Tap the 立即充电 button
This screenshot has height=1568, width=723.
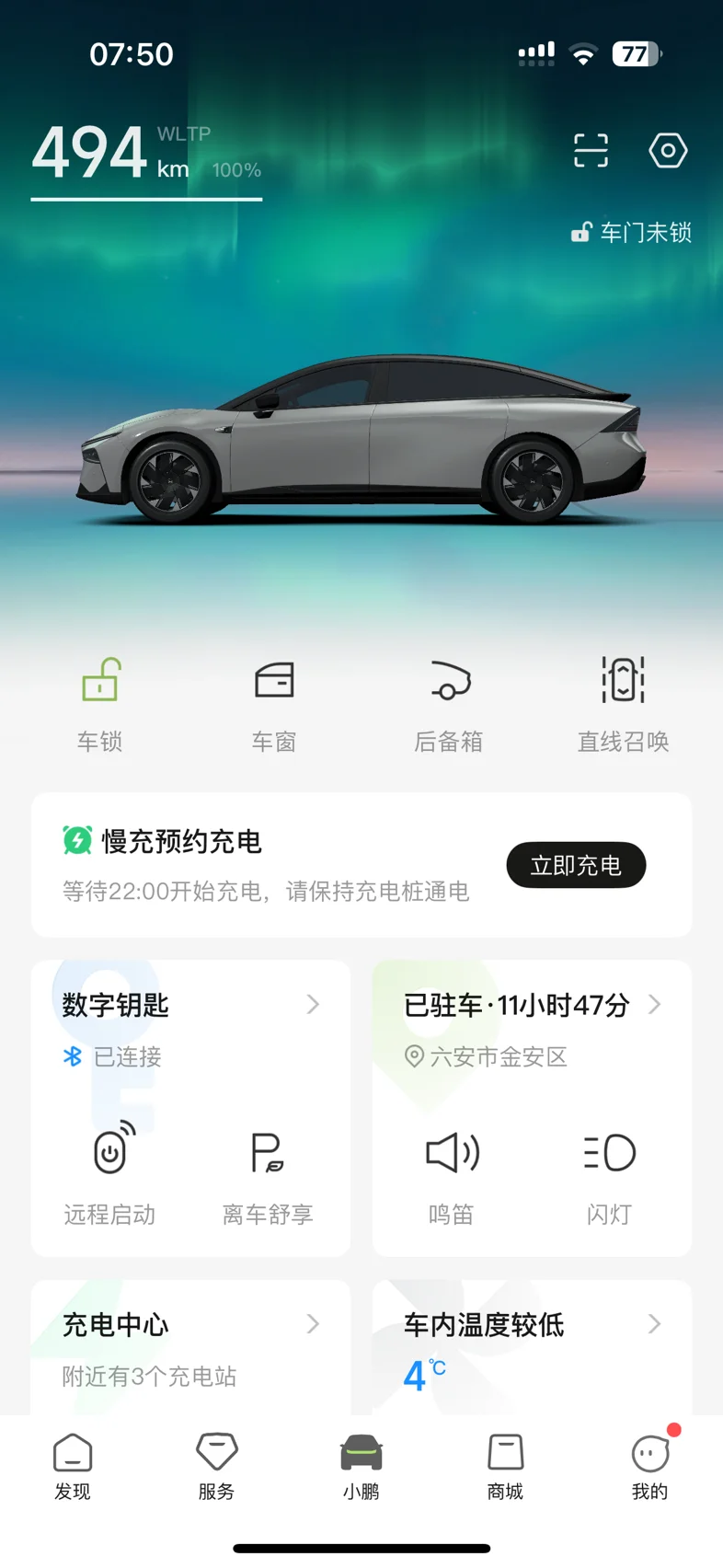click(x=576, y=865)
